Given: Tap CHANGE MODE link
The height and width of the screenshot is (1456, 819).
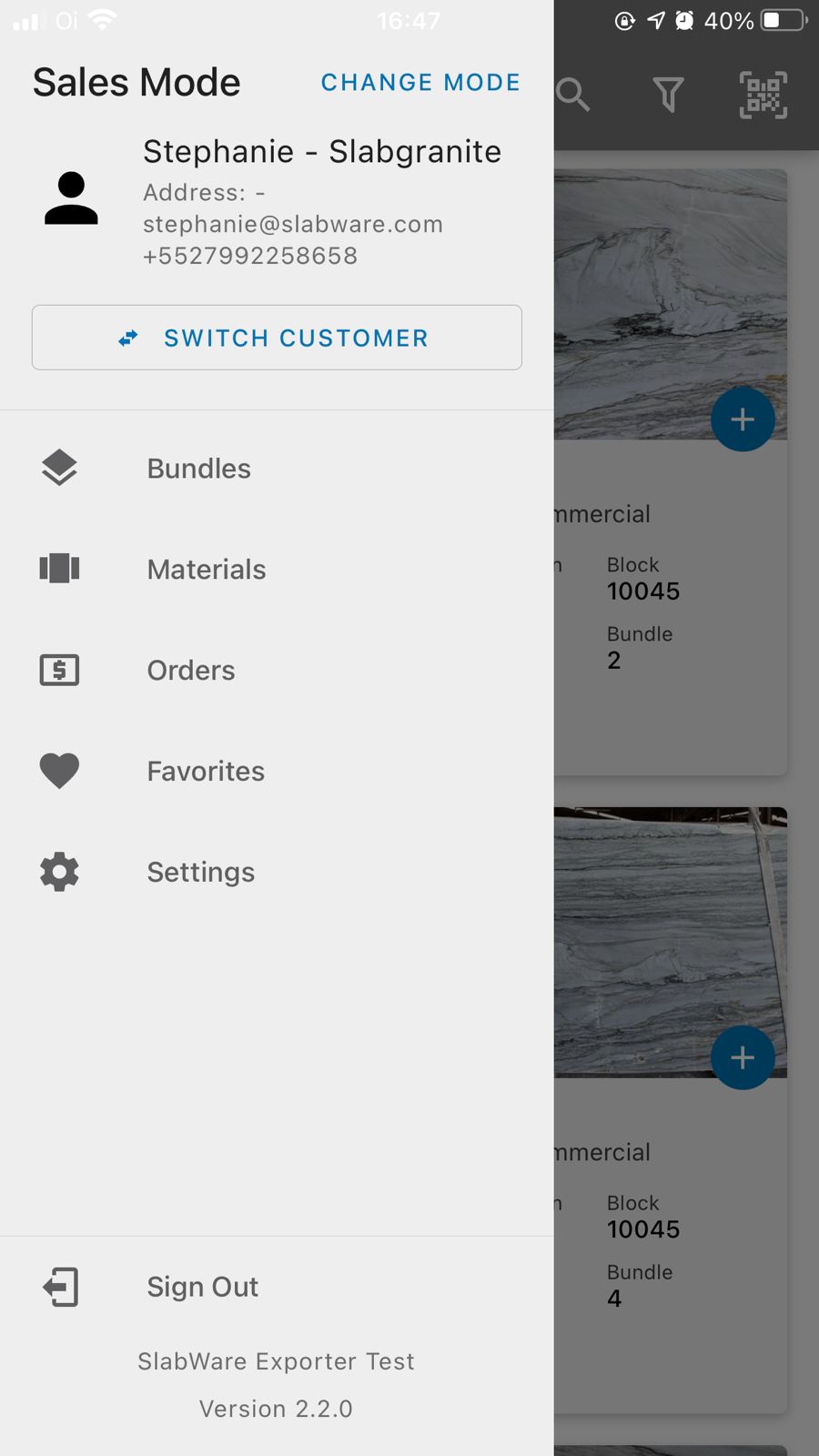Looking at the screenshot, I should coord(420,82).
